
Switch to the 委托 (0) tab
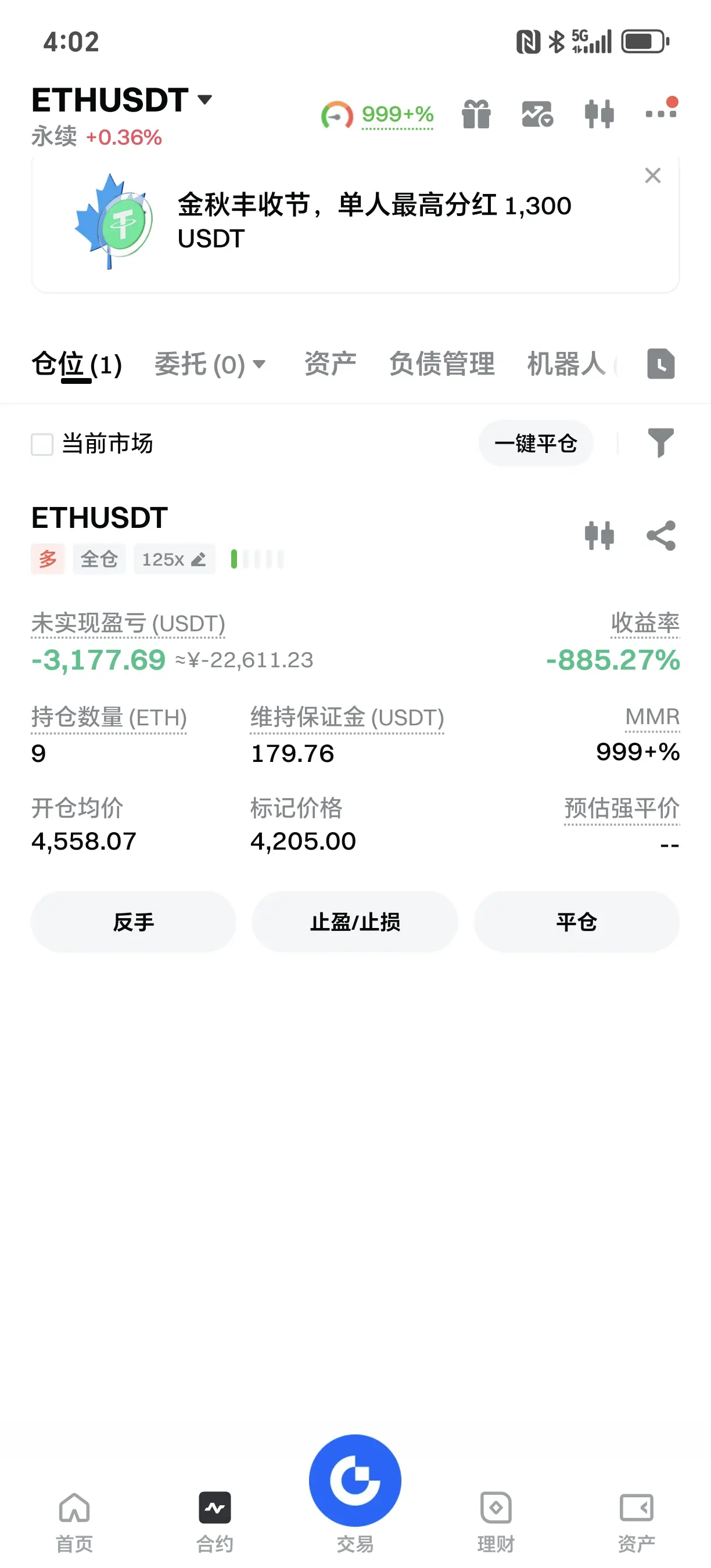tap(209, 365)
